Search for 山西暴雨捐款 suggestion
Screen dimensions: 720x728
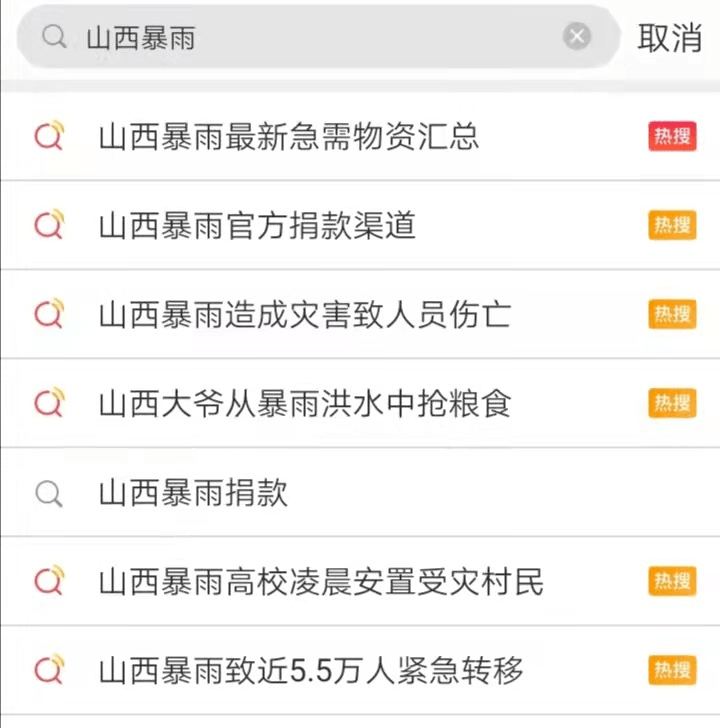coord(360,492)
